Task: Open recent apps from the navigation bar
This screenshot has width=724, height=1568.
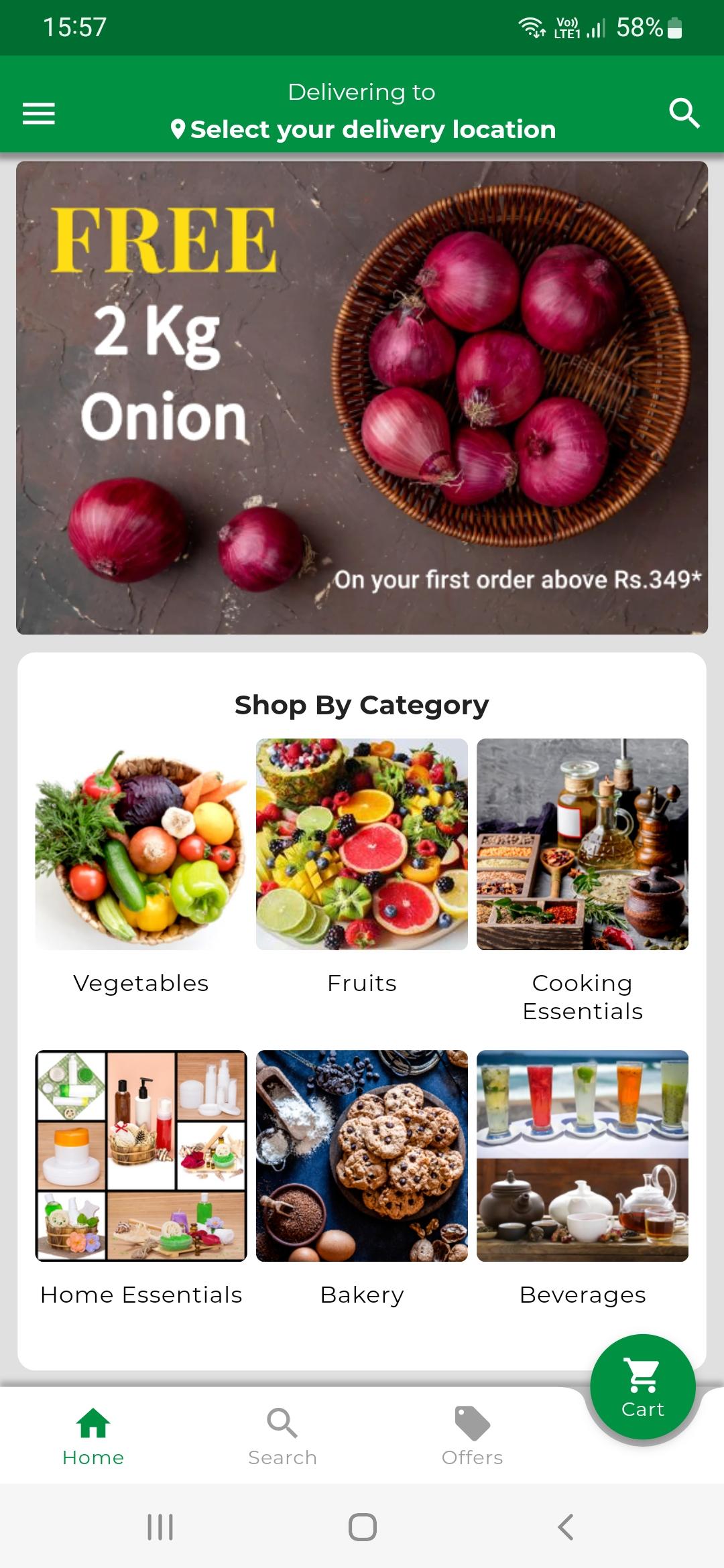Action: tap(160, 1527)
